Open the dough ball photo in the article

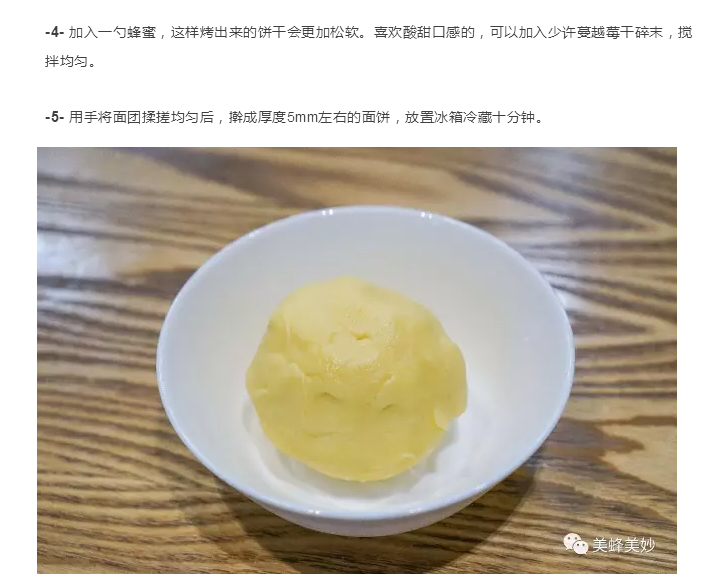tap(357, 360)
